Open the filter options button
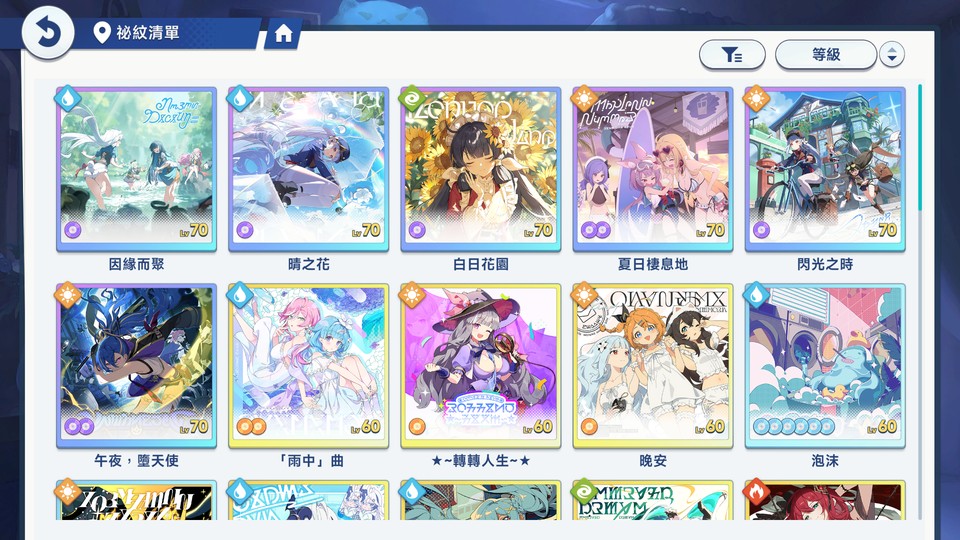 tap(731, 55)
